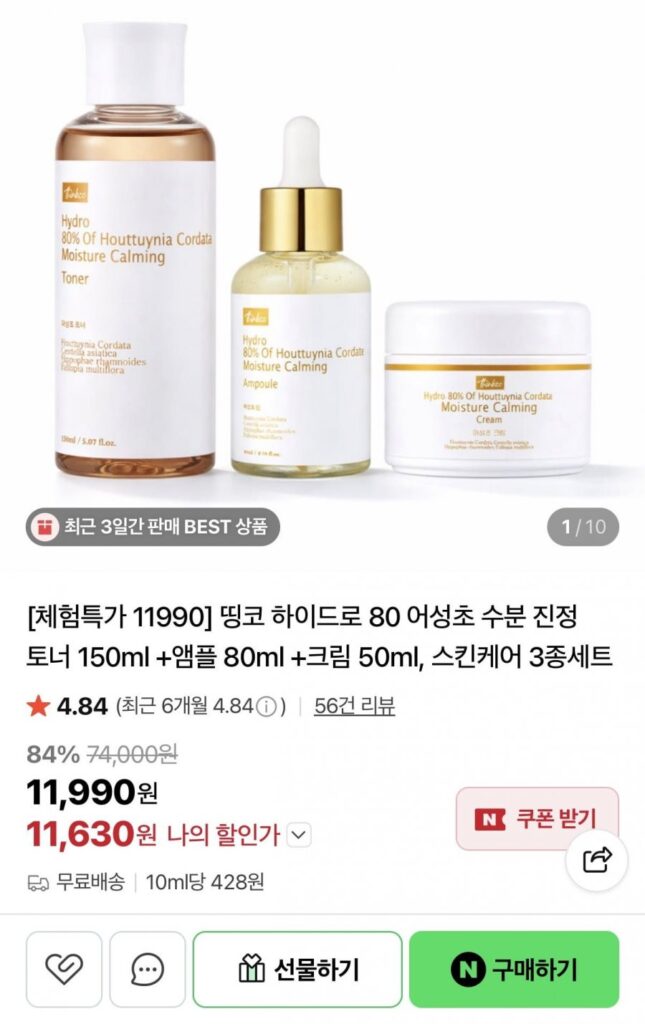Image resolution: width=645 pixels, height=1024 pixels.
Task: Add product to wishlist with heart icon
Action: (63, 969)
